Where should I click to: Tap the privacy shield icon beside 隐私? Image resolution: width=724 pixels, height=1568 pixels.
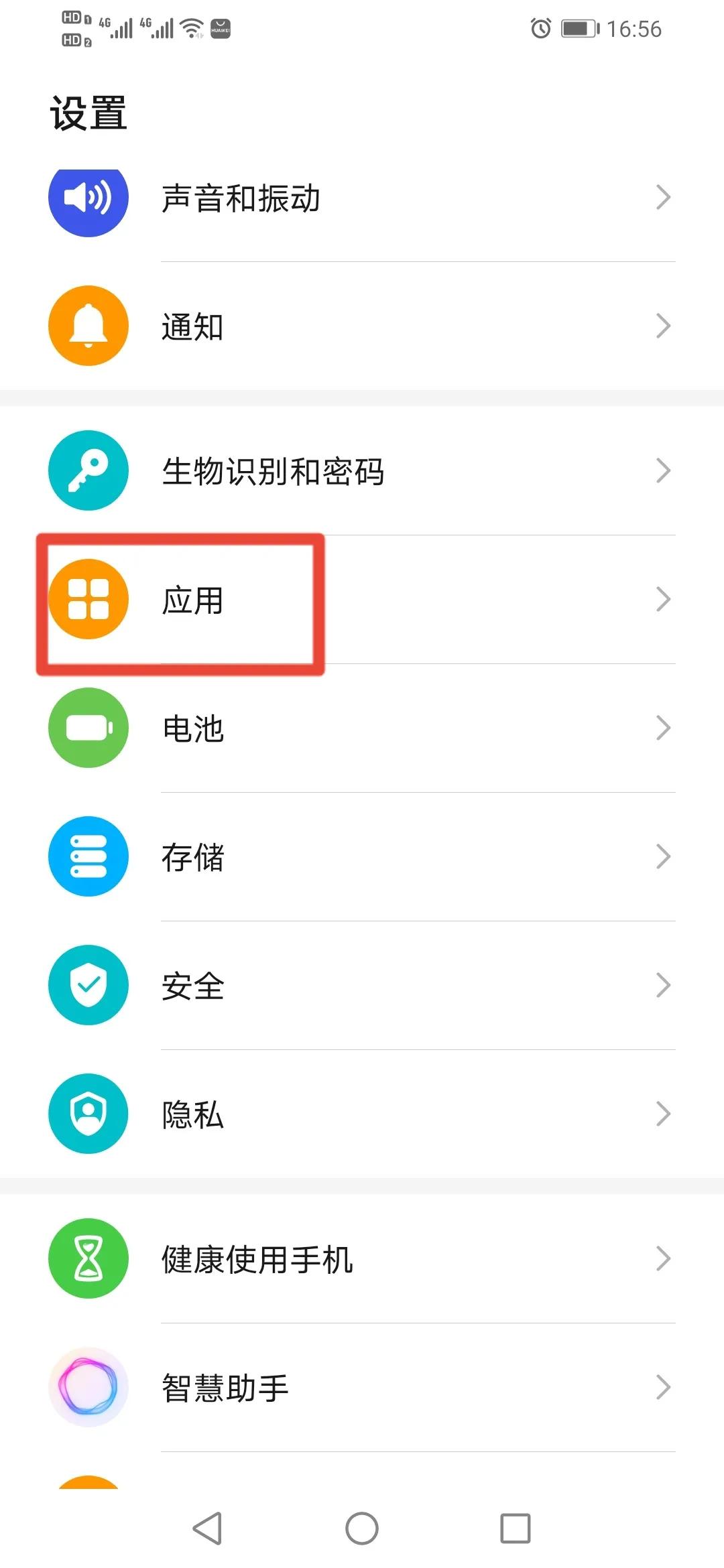pyautogui.click(x=87, y=1114)
